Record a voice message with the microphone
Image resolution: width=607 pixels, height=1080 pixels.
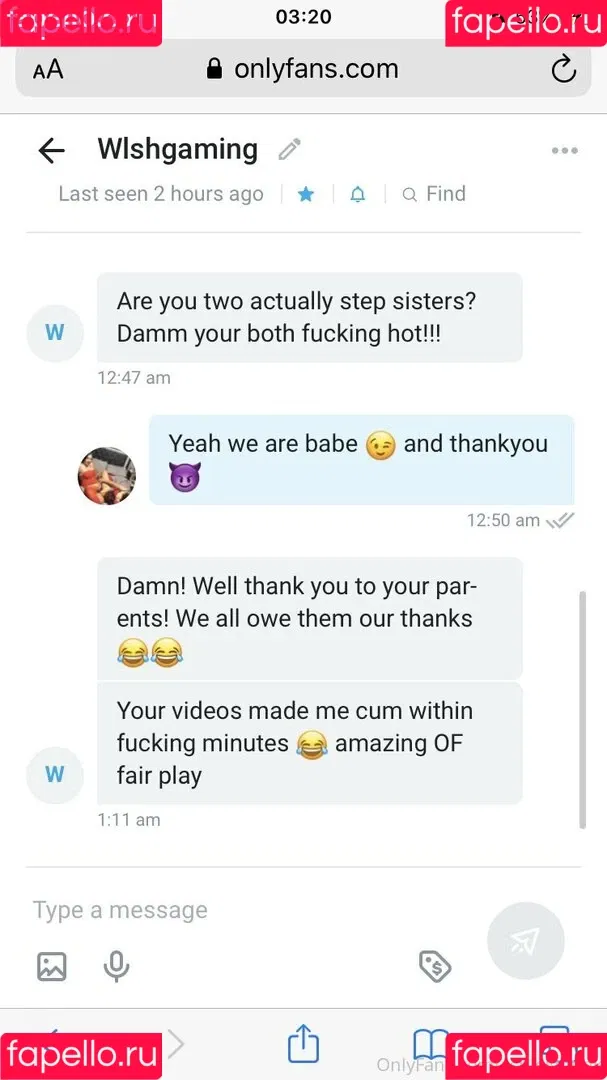click(x=116, y=966)
